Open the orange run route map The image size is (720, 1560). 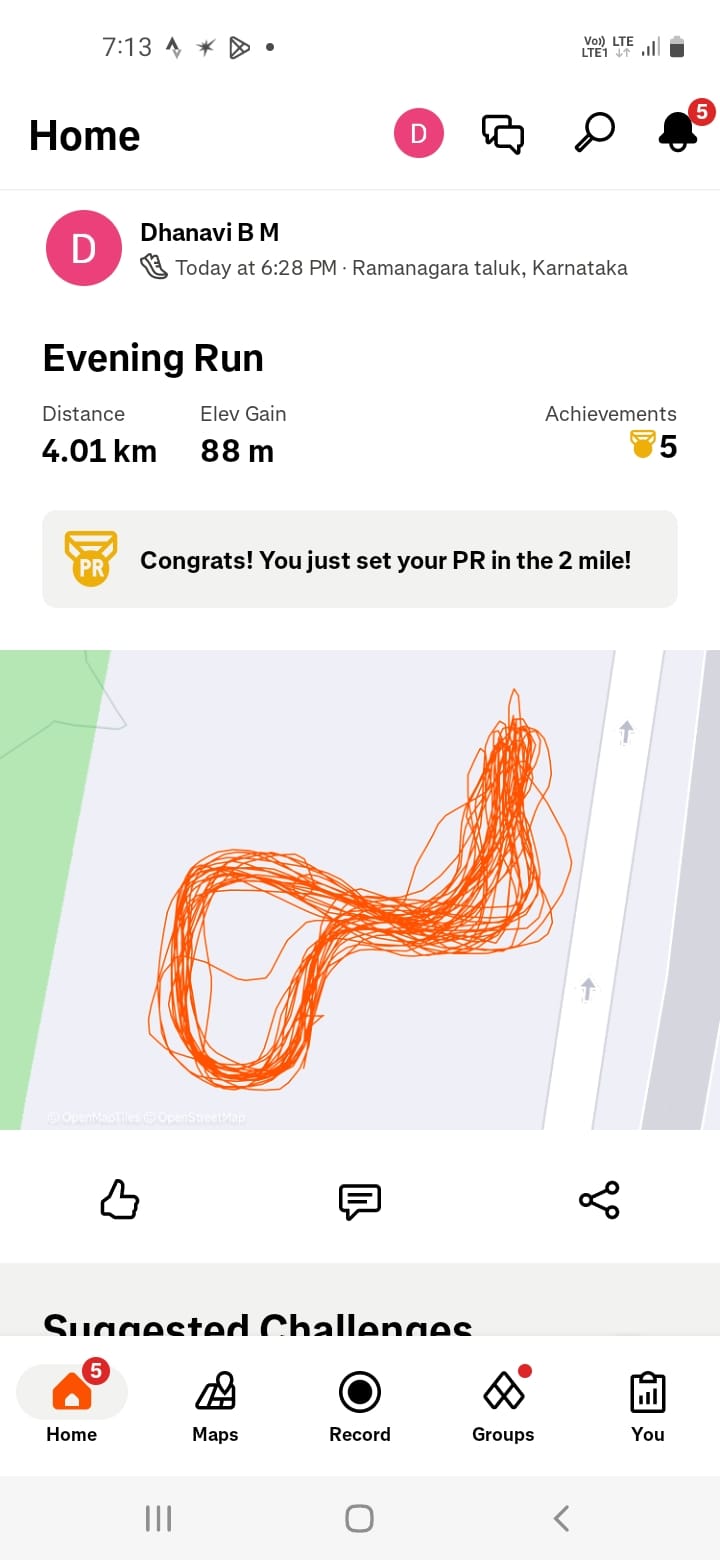tap(360, 890)
